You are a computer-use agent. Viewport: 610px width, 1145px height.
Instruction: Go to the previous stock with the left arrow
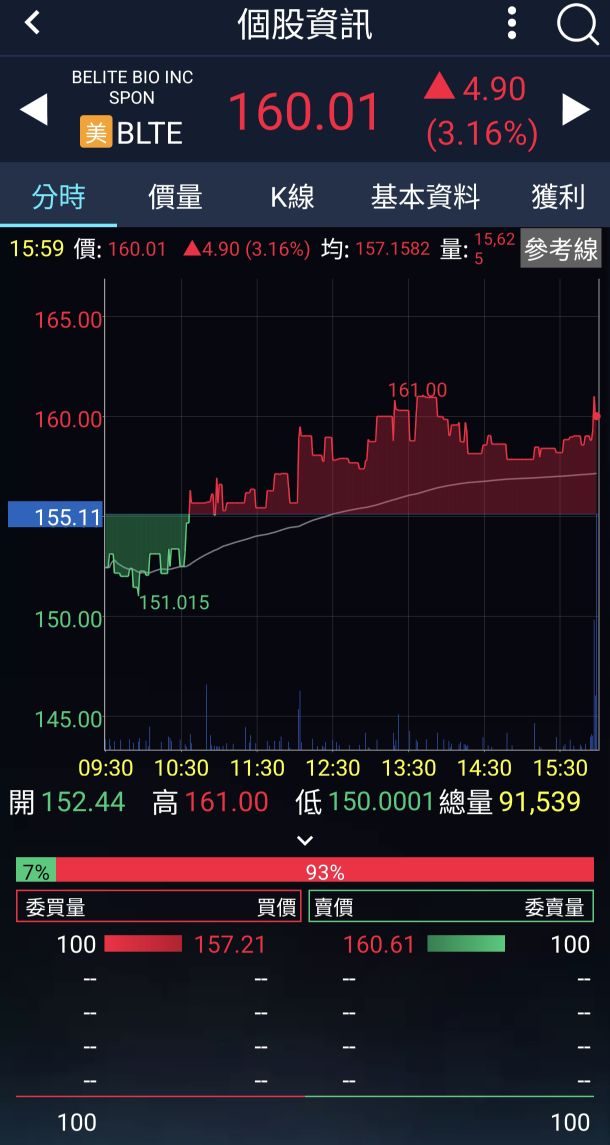click(x=34, y=110)
